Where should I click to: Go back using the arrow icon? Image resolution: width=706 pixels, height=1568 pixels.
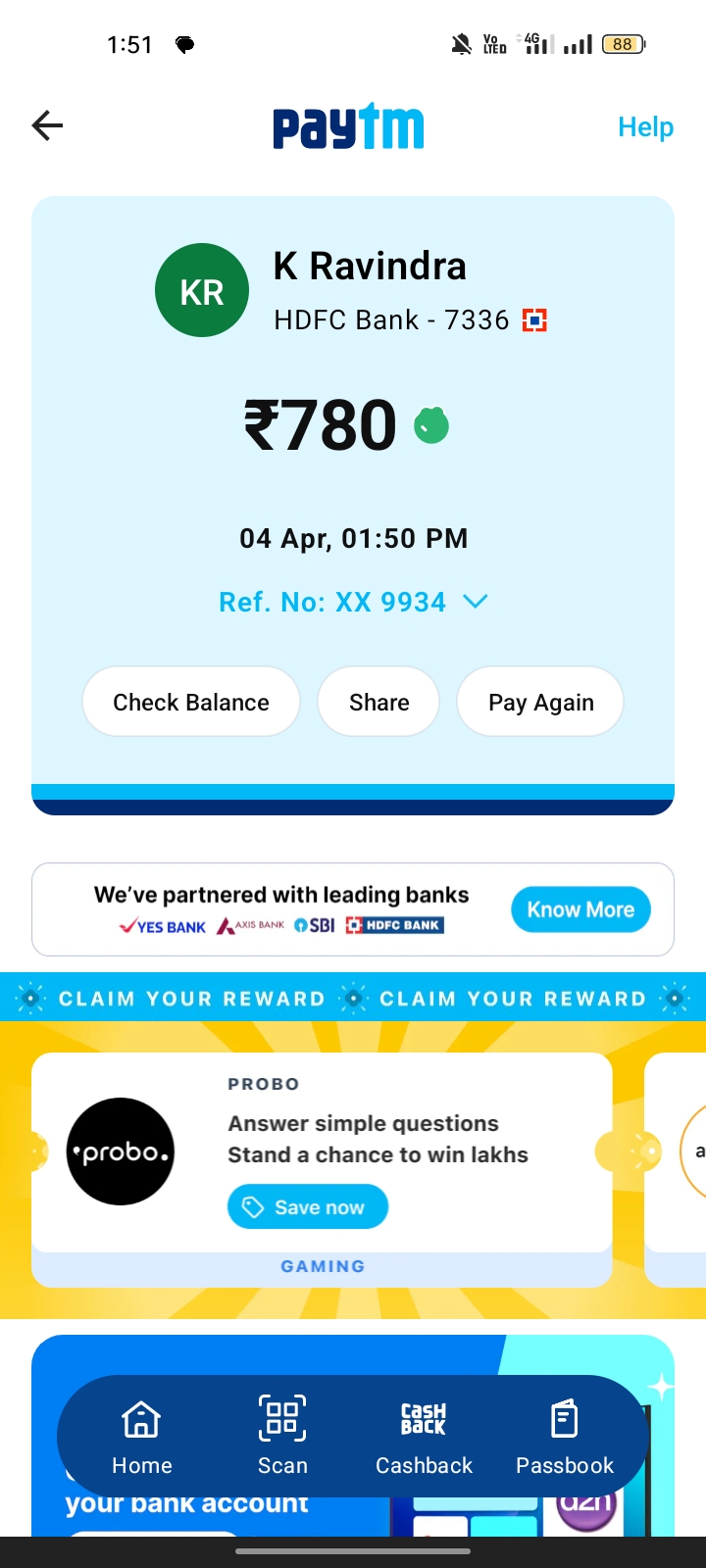pyautogui.click(x=47, y=125)
